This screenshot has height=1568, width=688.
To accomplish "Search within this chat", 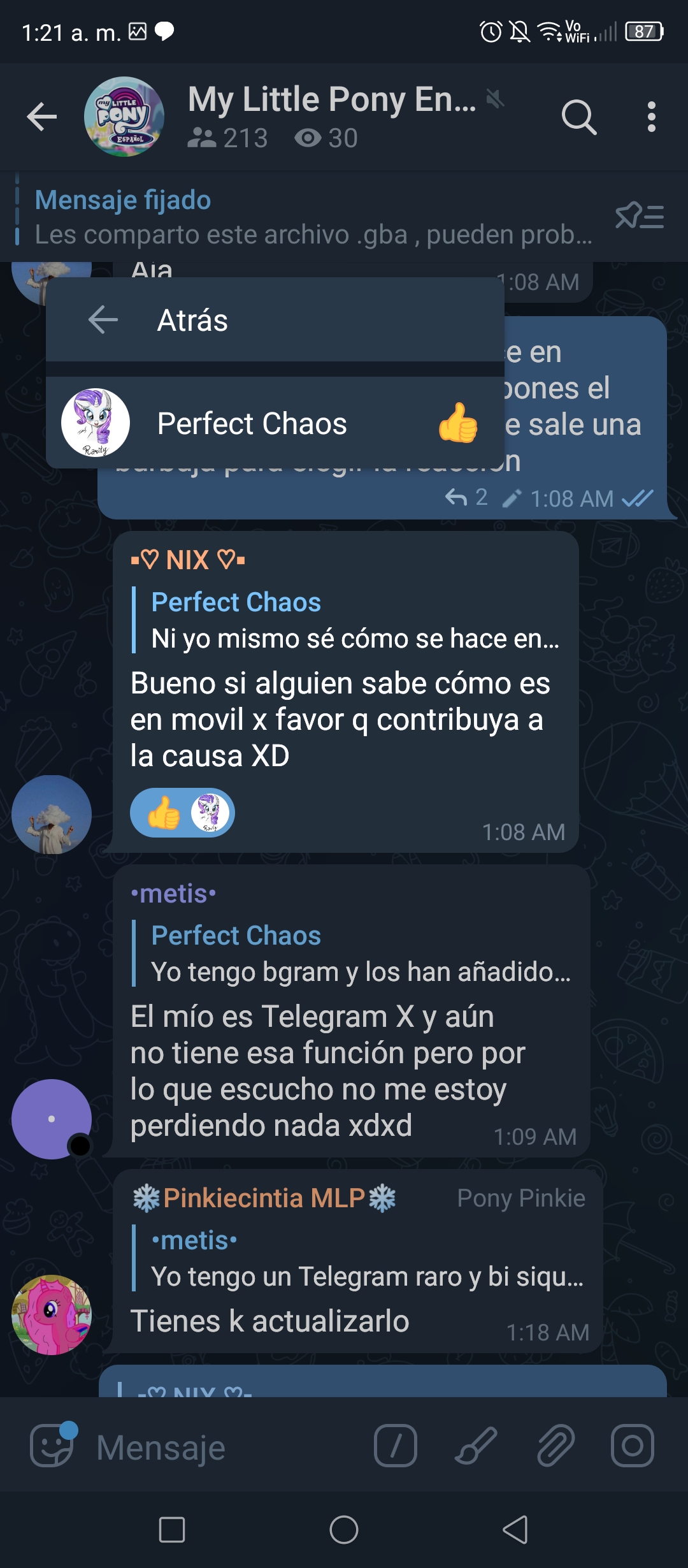I will pos(579,117).
